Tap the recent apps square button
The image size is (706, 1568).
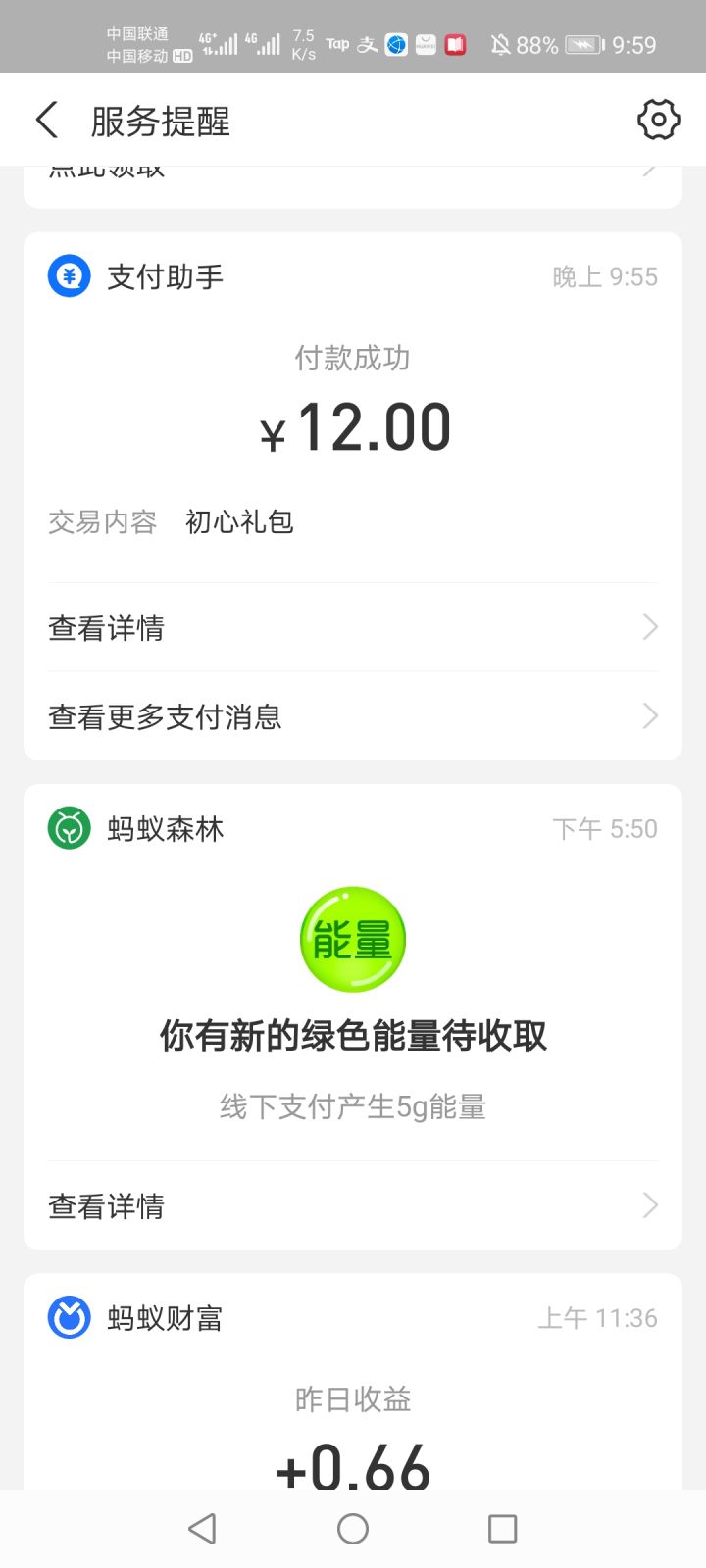coord(503,1528)
